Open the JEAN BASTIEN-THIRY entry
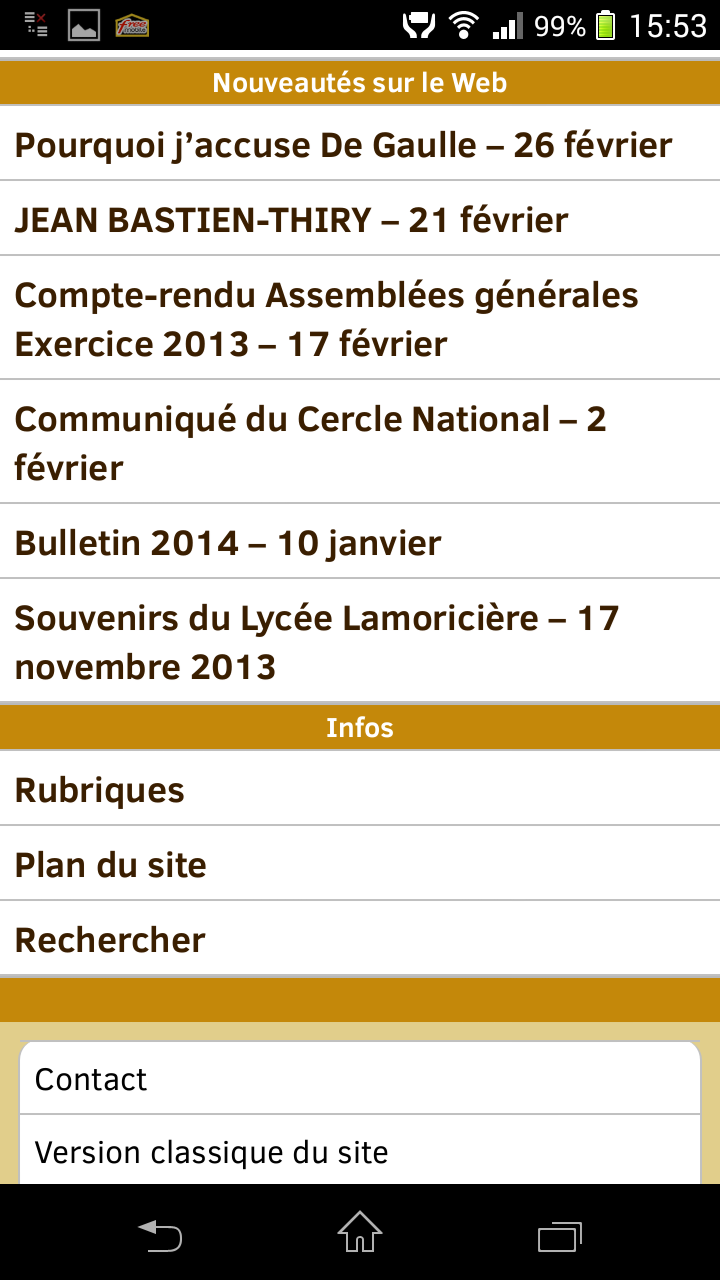Viewport: 720px width, 1280px height. 291,220
